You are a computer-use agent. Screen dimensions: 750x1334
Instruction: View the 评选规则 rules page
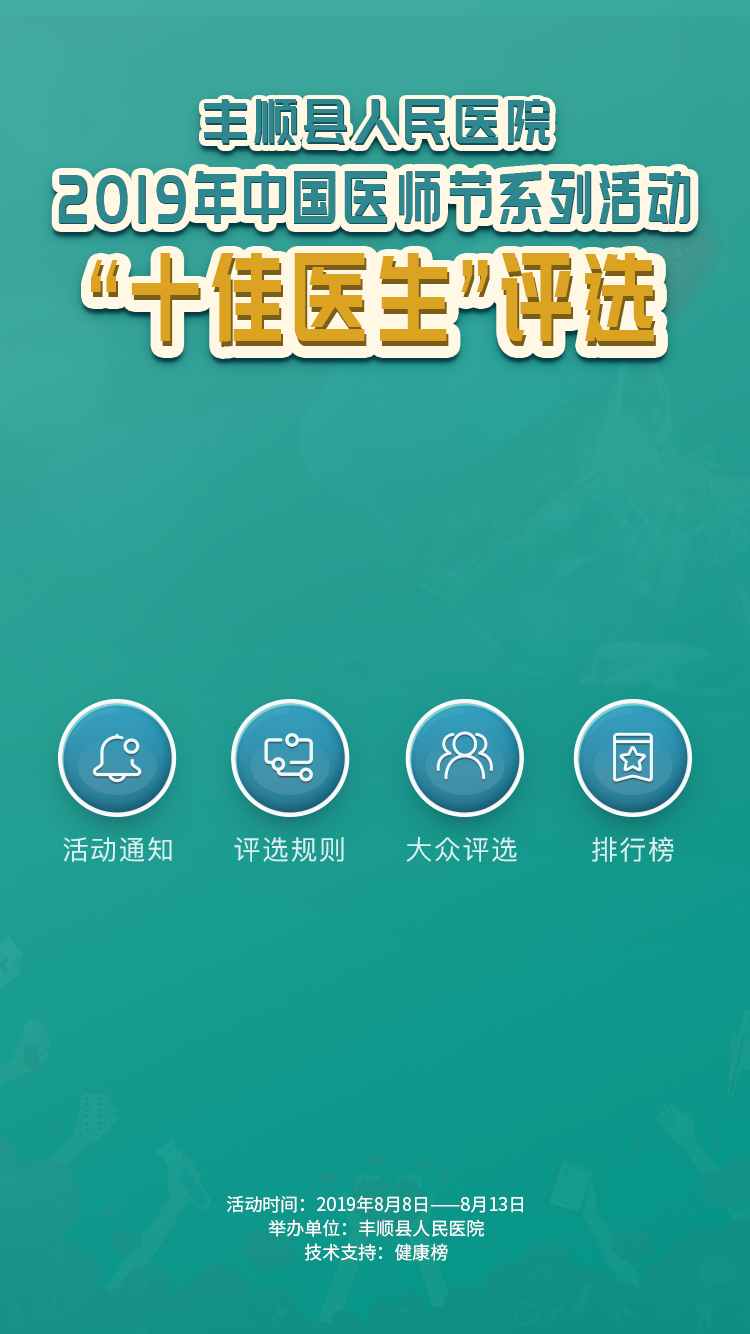click(x=290, y=758)
